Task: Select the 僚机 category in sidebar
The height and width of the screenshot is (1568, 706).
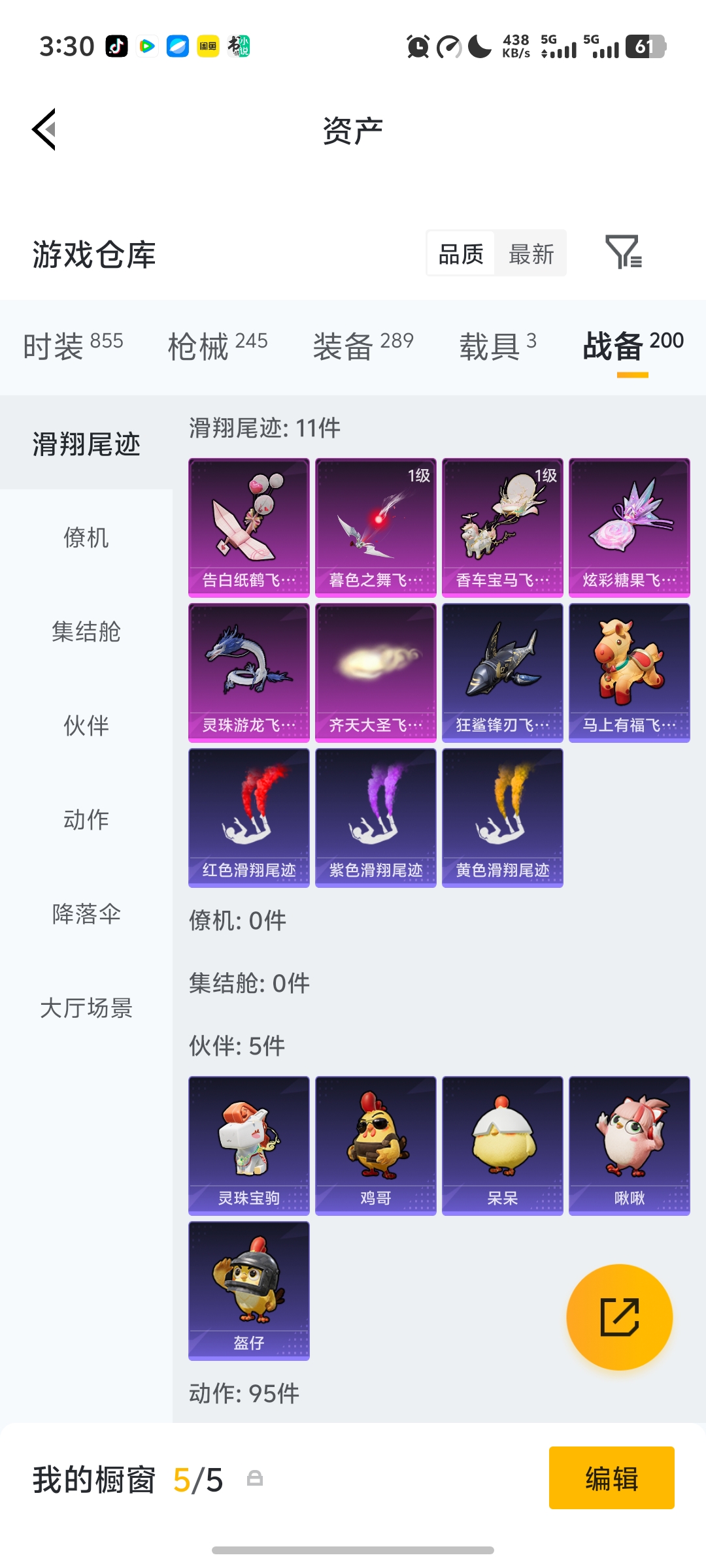Action: click(x=86, y=539)
